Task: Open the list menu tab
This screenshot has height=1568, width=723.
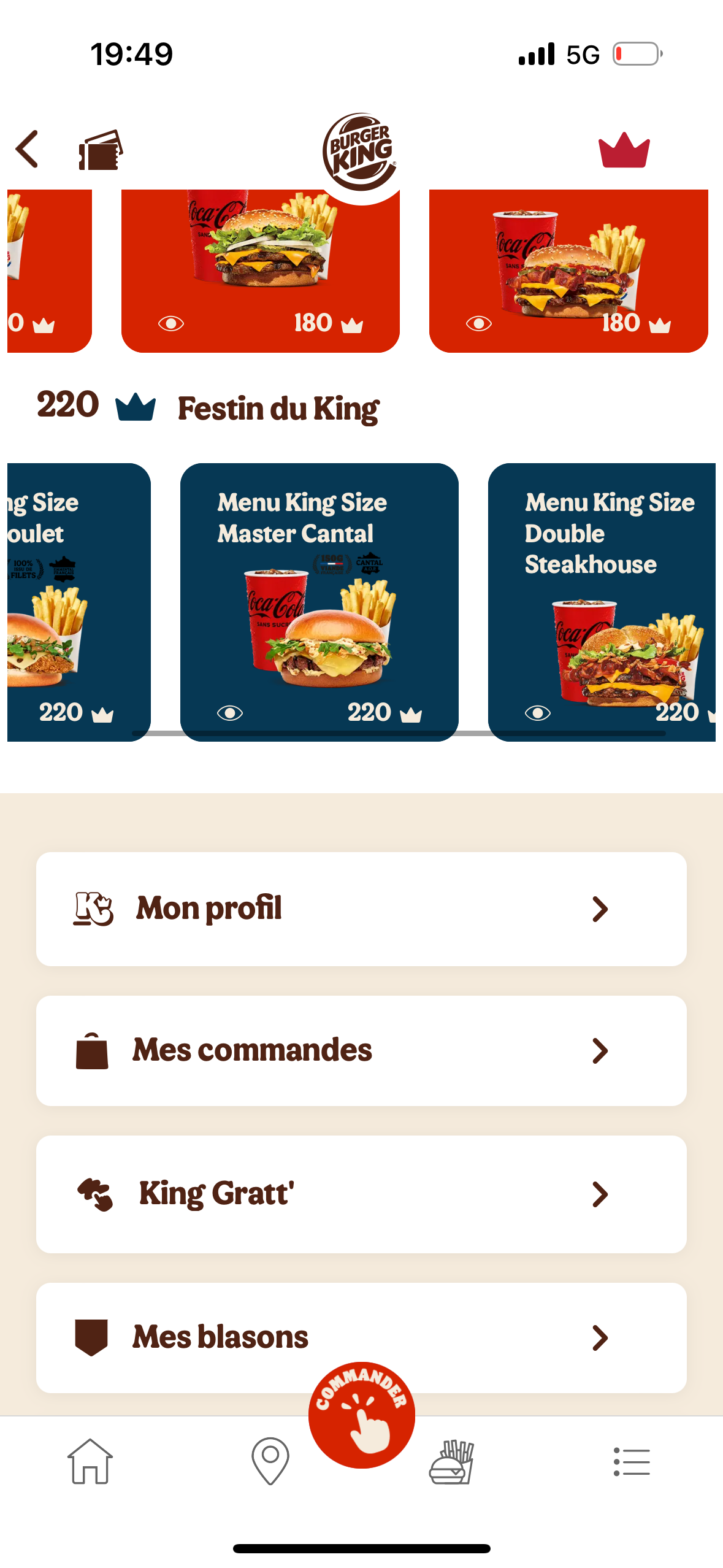Action: click(x=632, y=1461)
